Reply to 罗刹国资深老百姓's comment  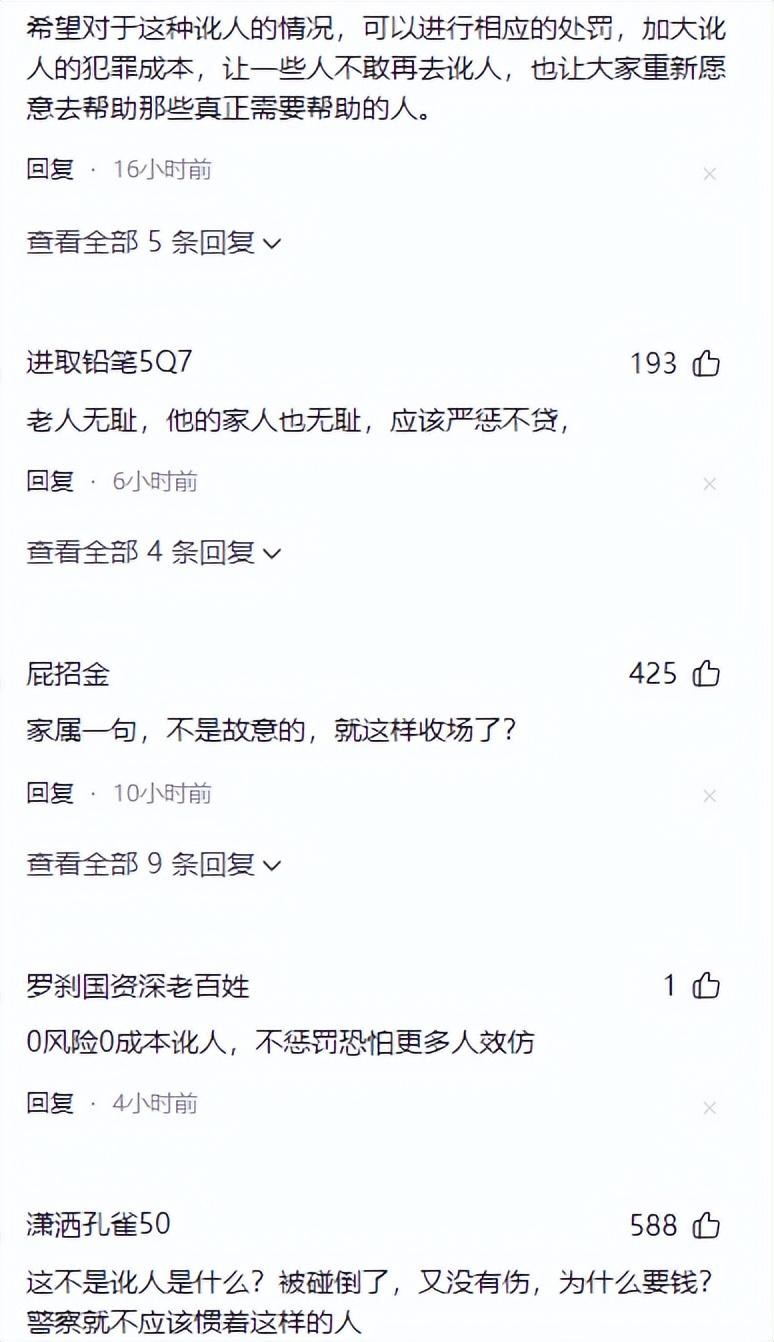point(50,1103)
